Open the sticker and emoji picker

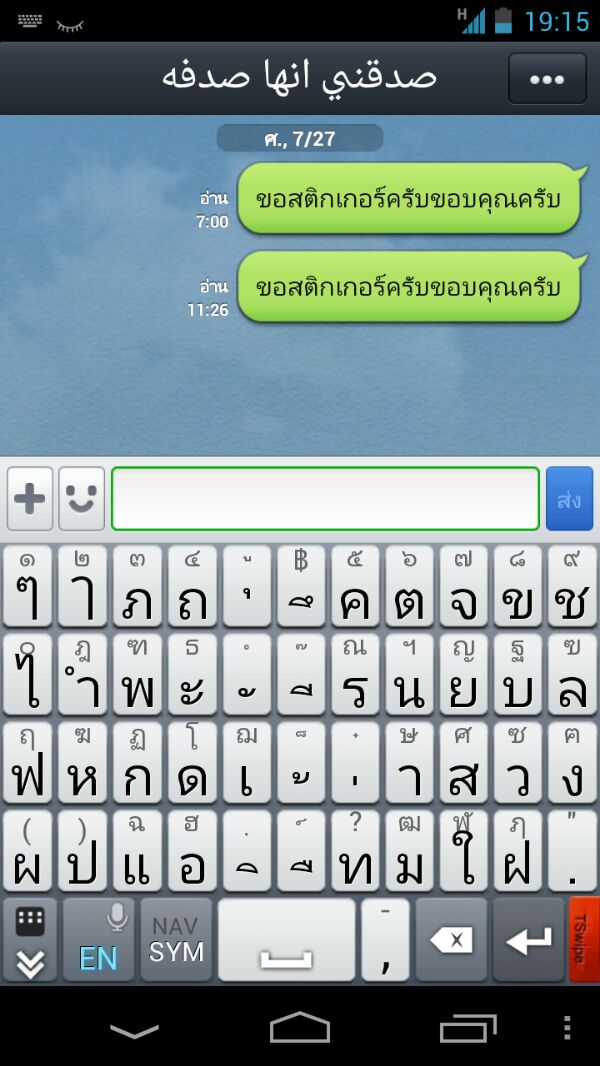[81, 498]
